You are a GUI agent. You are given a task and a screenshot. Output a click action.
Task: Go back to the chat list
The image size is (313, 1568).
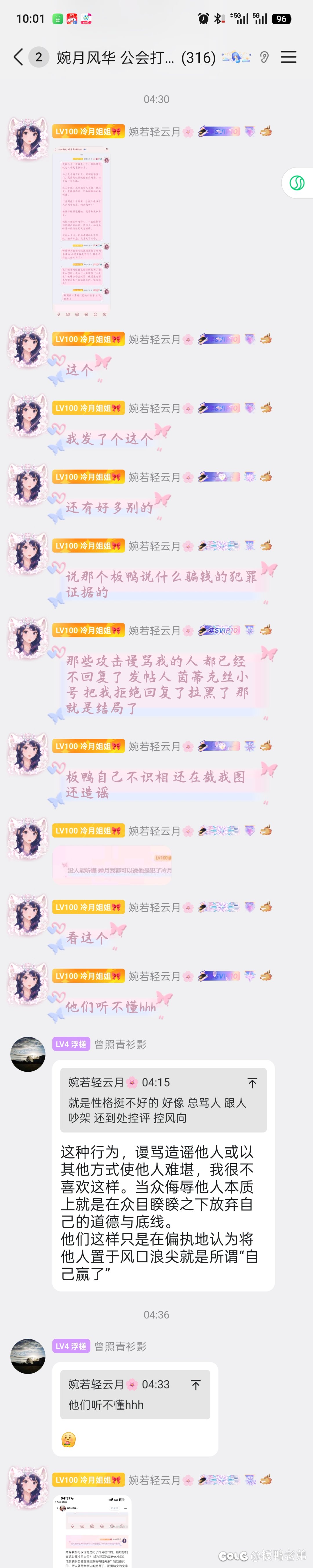point(18,57)
